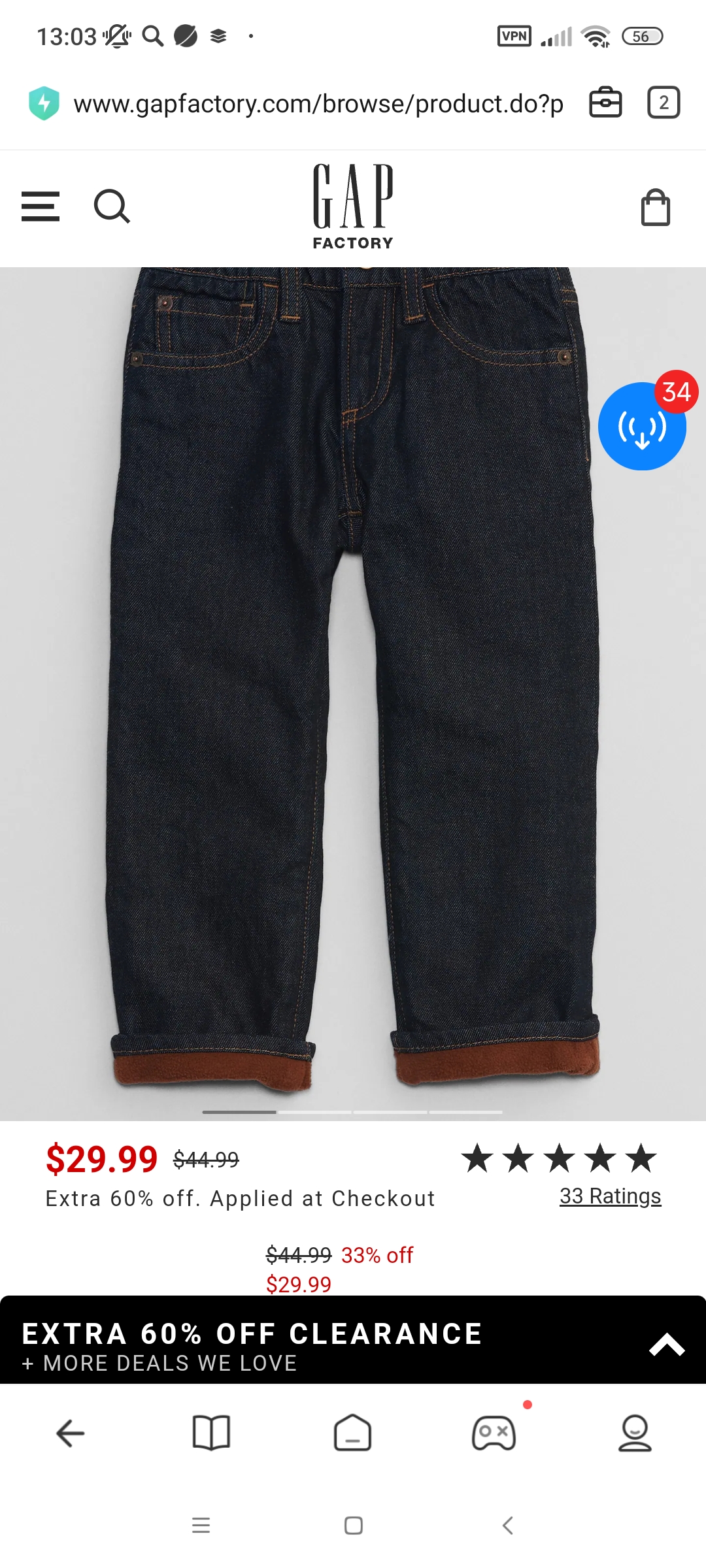Open the bookmarks book icon
Image resolution: width=706 pixels, height=1568 pixels.
tap(211, 1433)
